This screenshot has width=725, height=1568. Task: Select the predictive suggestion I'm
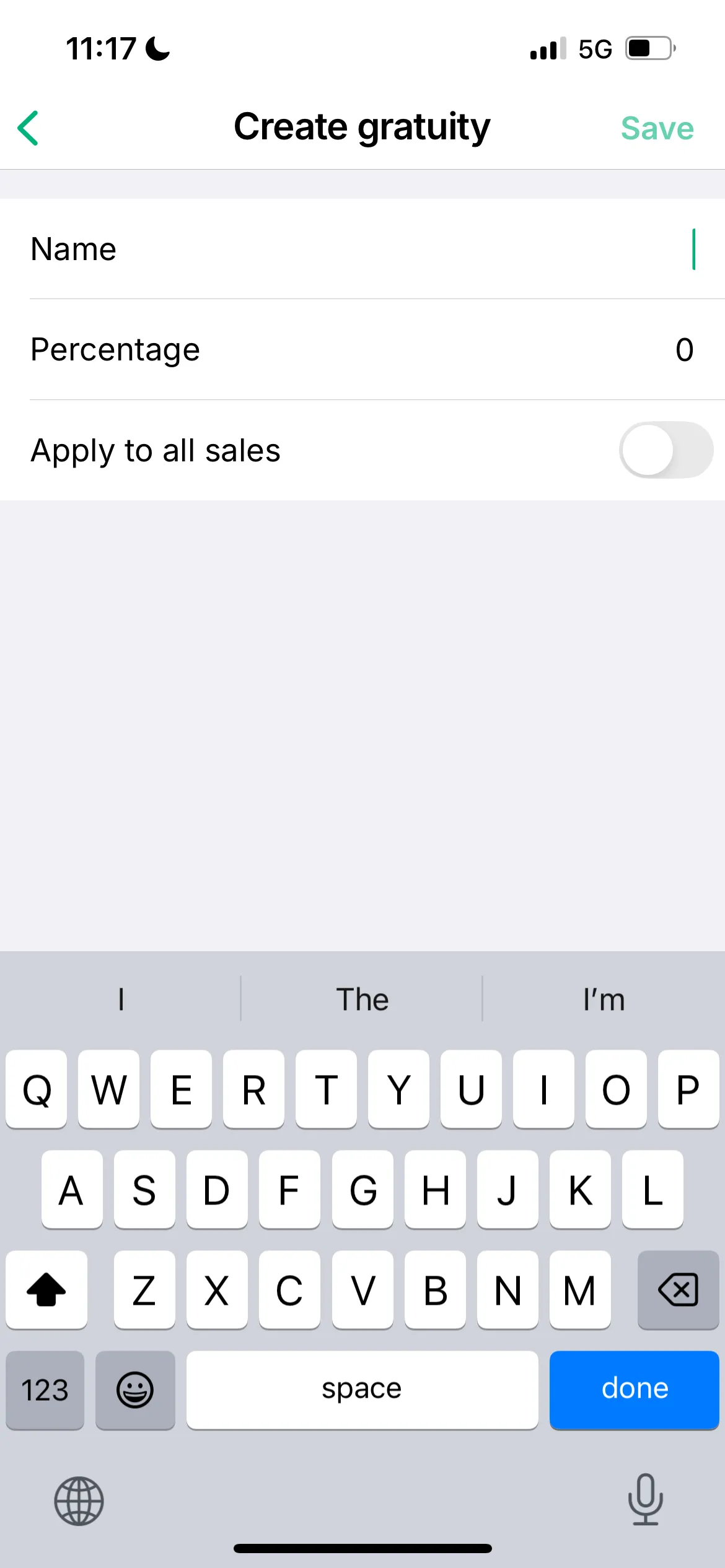603,998
